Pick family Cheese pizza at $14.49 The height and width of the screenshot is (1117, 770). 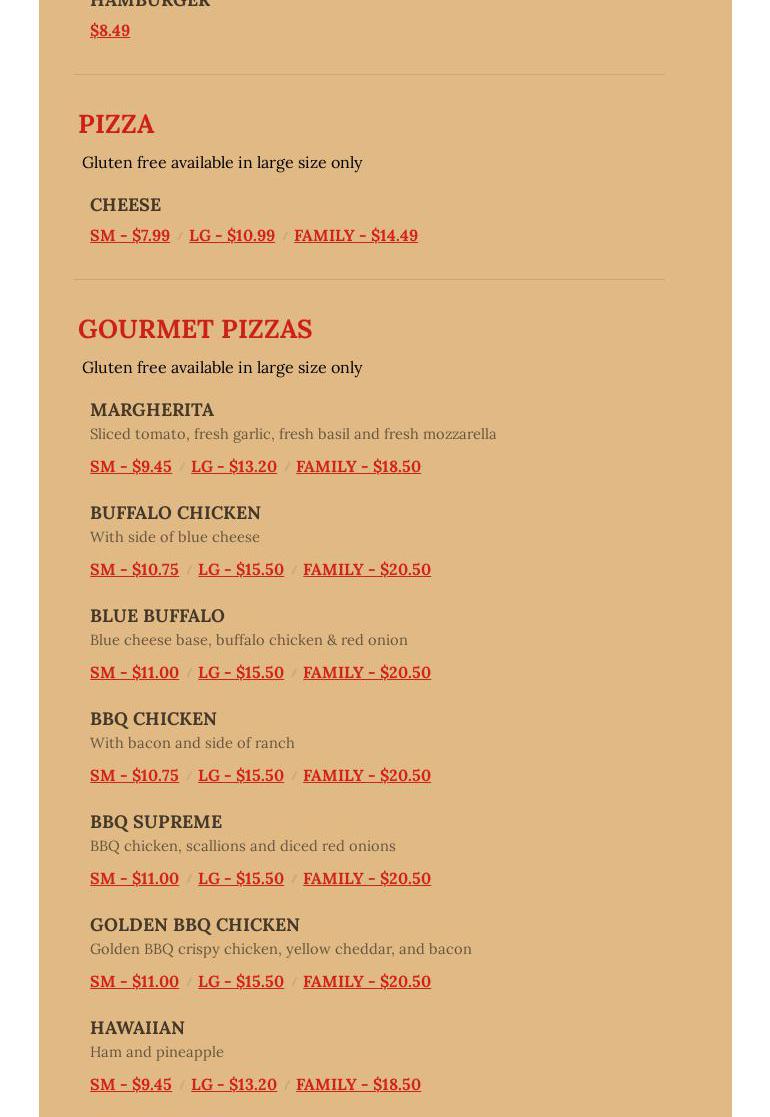point(356,235)
